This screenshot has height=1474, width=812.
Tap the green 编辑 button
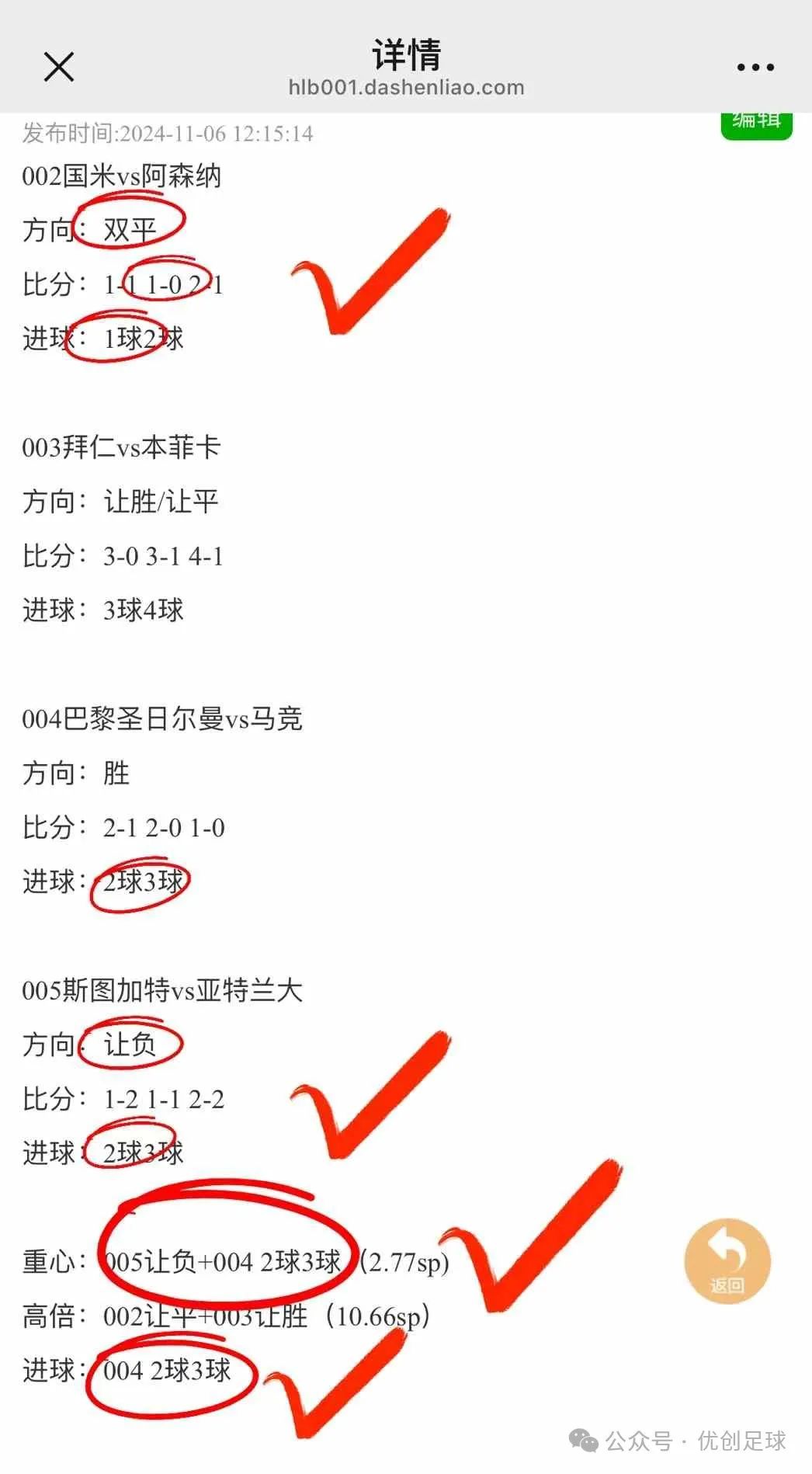[756, 125]
